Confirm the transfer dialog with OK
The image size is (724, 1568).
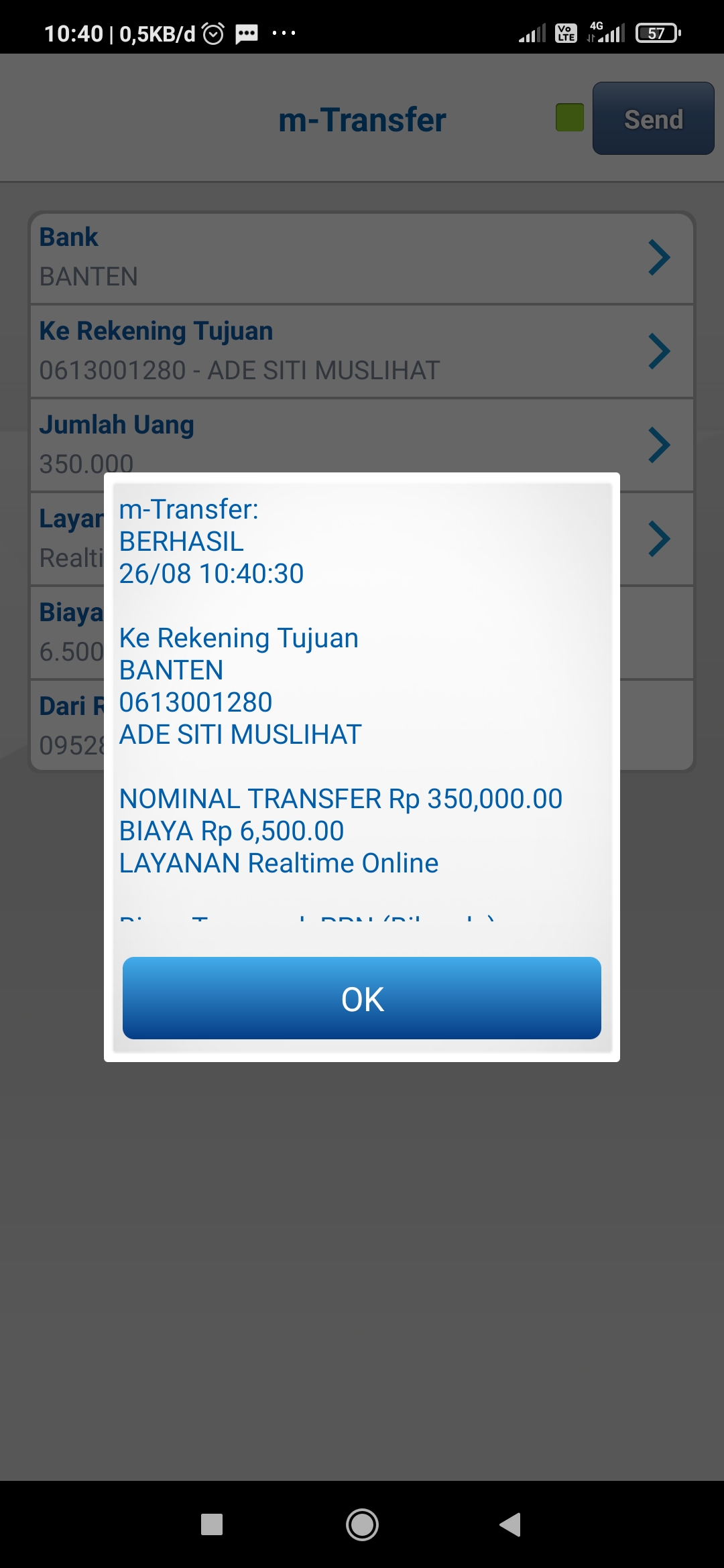point(361,998)
